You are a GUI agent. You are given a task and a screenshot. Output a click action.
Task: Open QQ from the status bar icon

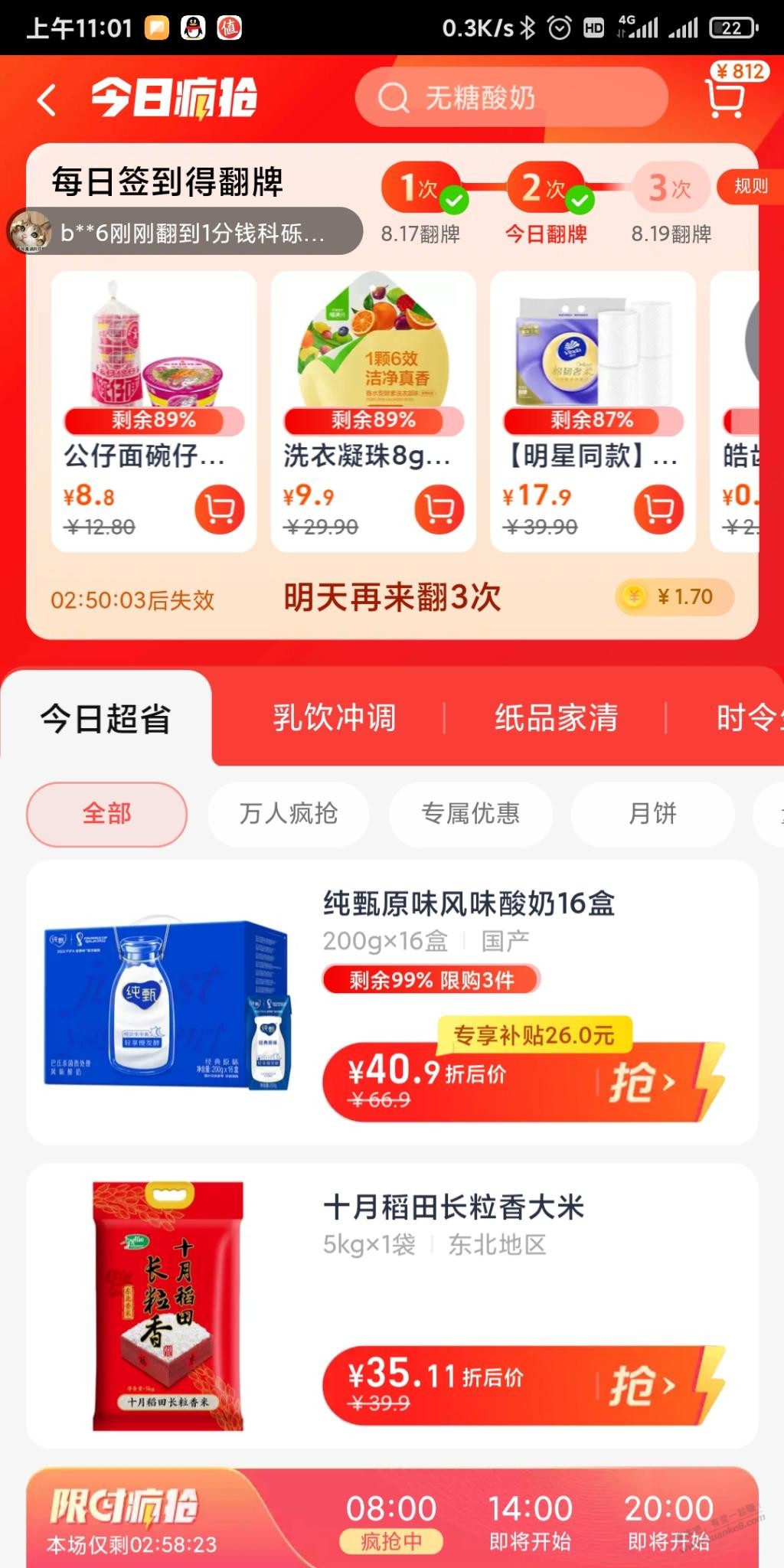point(192,25)
